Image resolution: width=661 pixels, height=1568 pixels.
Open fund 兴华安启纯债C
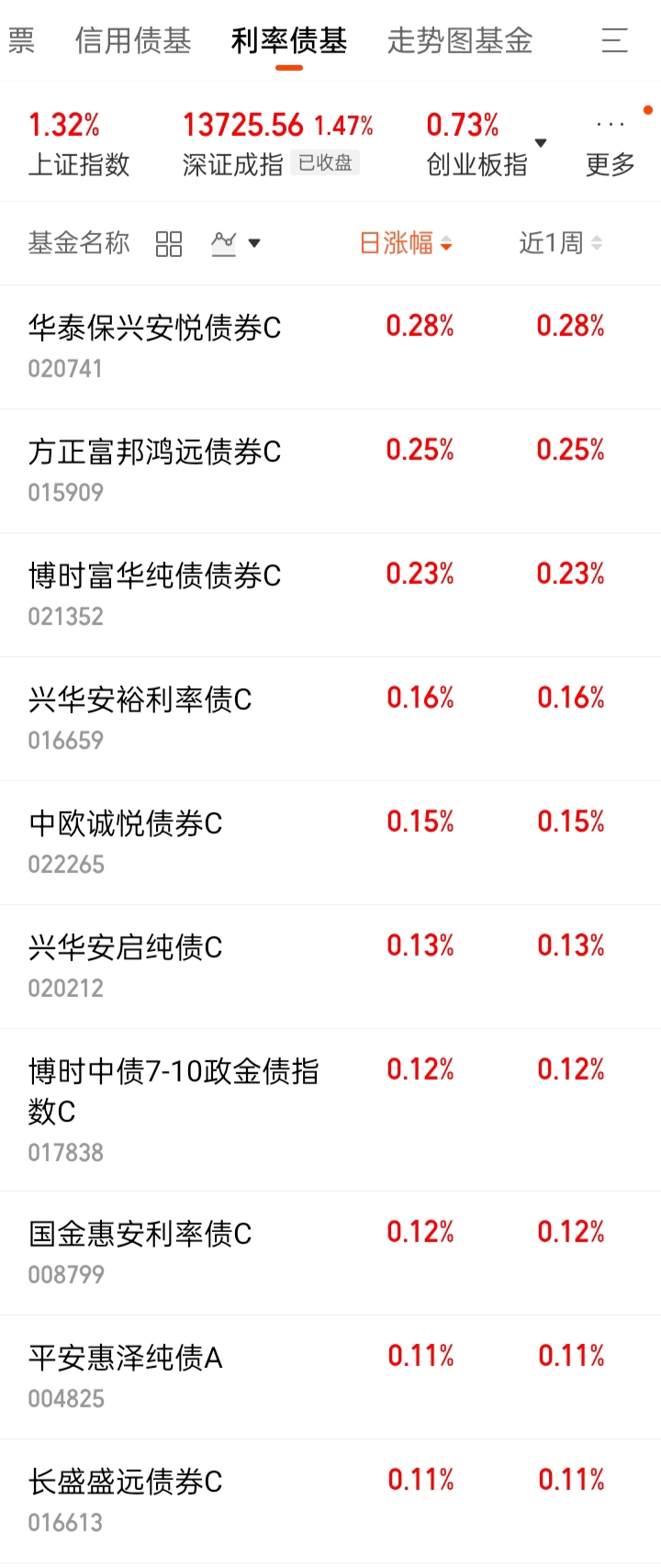(x=330, y=967)
